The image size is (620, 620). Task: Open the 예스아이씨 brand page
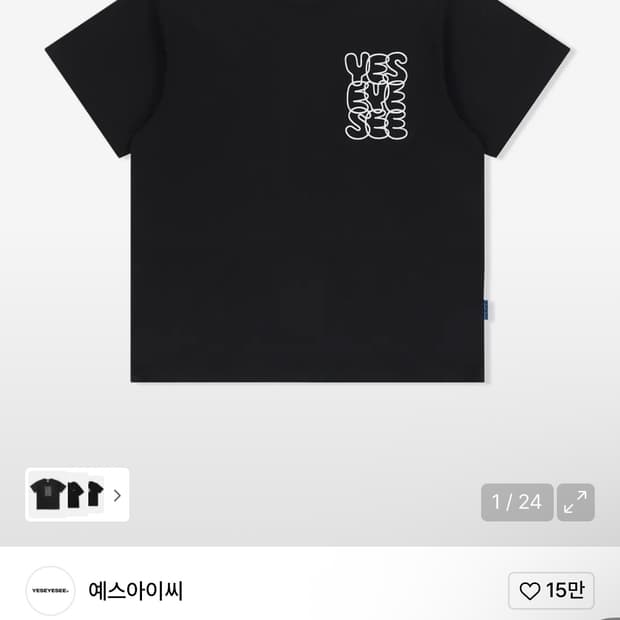pos(135,591)
